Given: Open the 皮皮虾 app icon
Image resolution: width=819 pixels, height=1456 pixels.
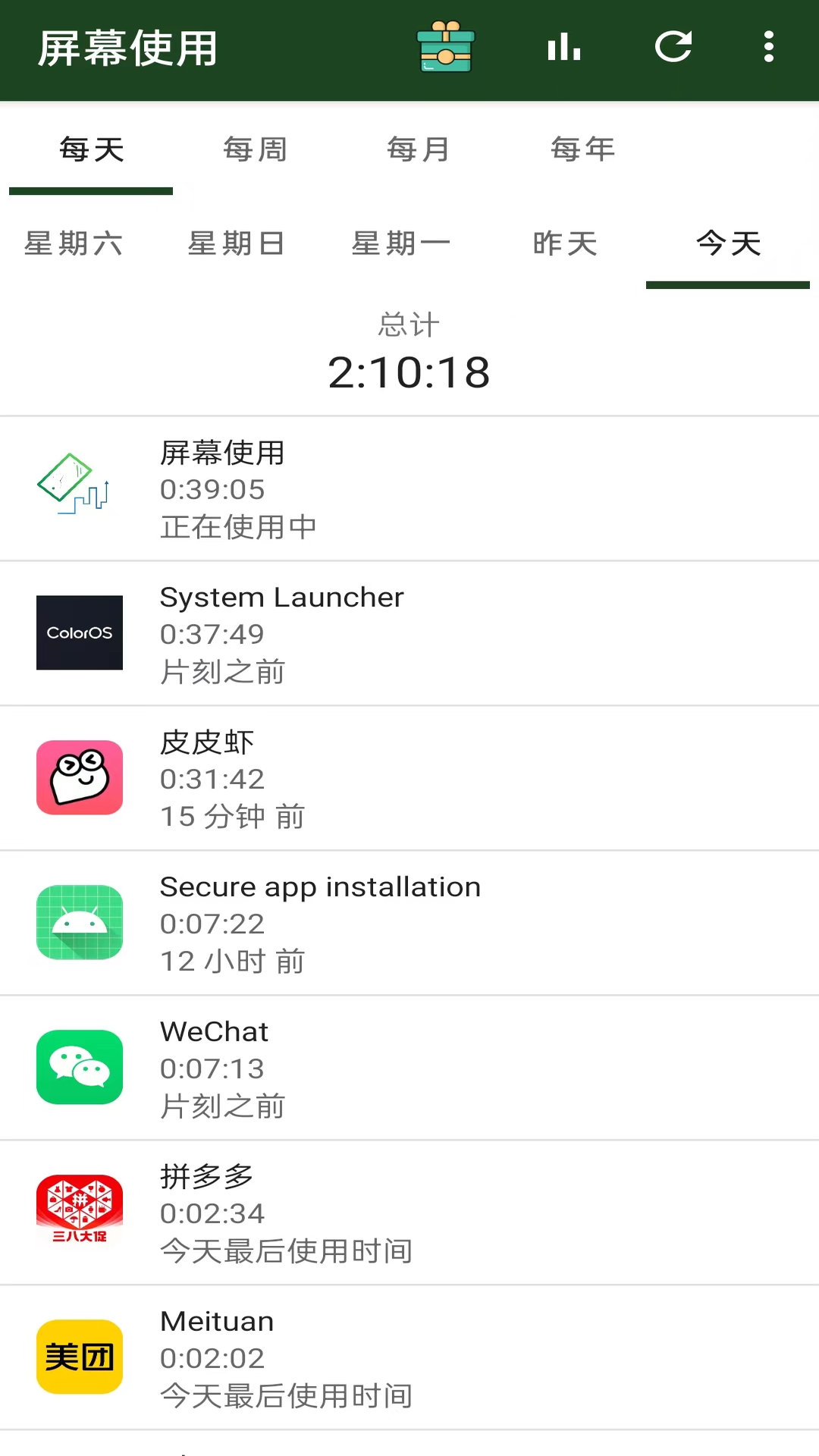Looking at the screenshot, I should 79,778.
